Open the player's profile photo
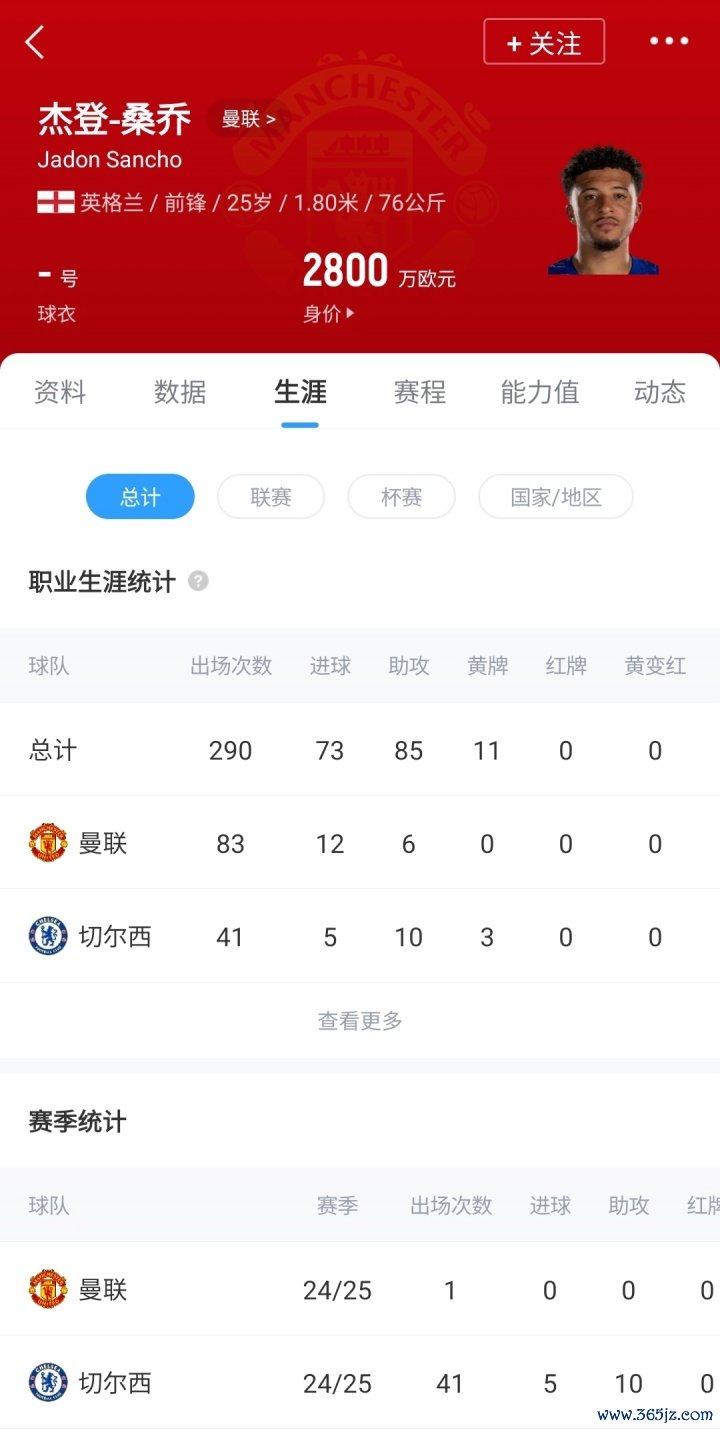Screen dimensions: 720x1430 [x=602, y=212]
